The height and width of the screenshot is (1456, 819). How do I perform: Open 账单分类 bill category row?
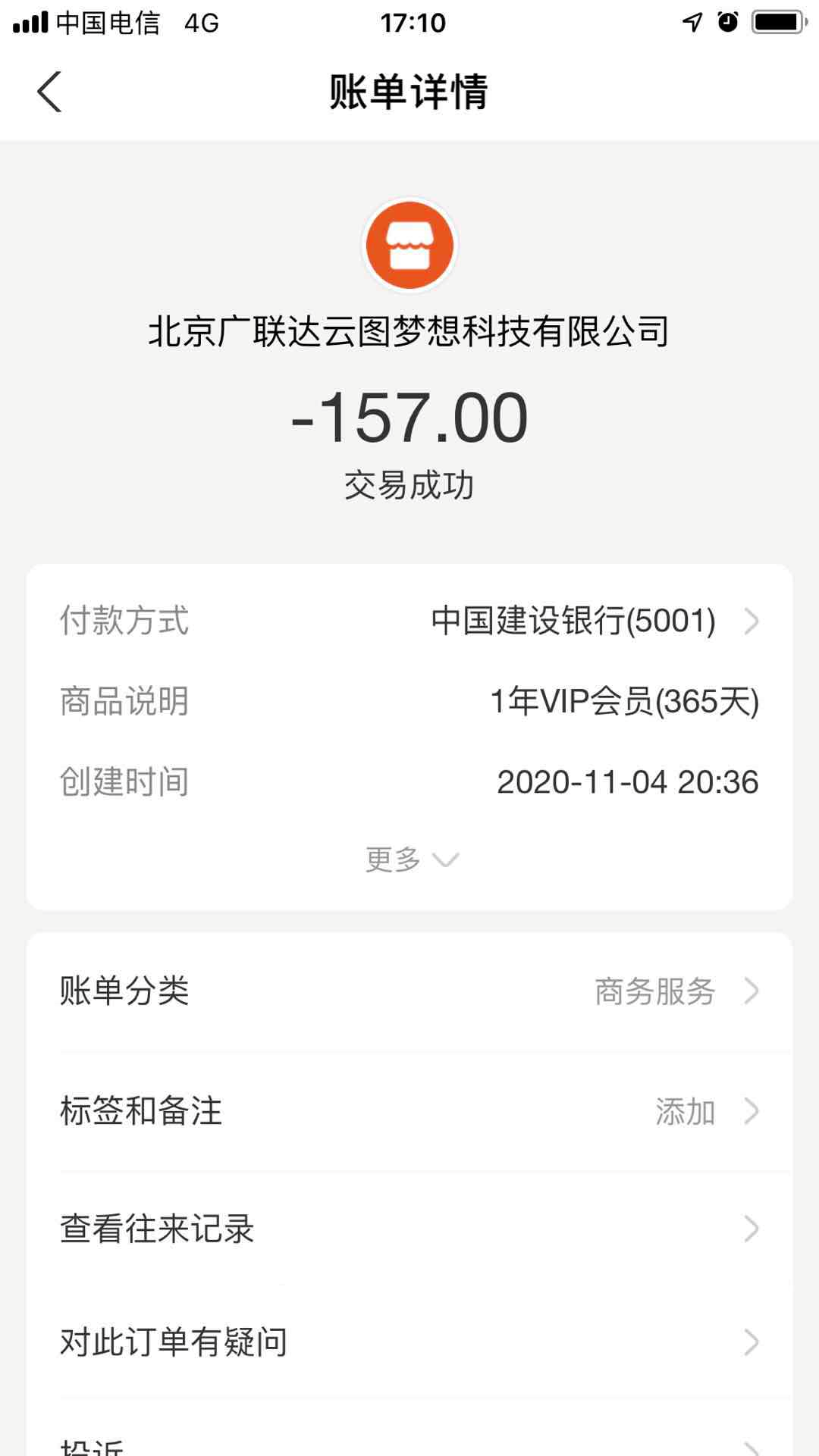pyautogui.click(x=409, y=991)
